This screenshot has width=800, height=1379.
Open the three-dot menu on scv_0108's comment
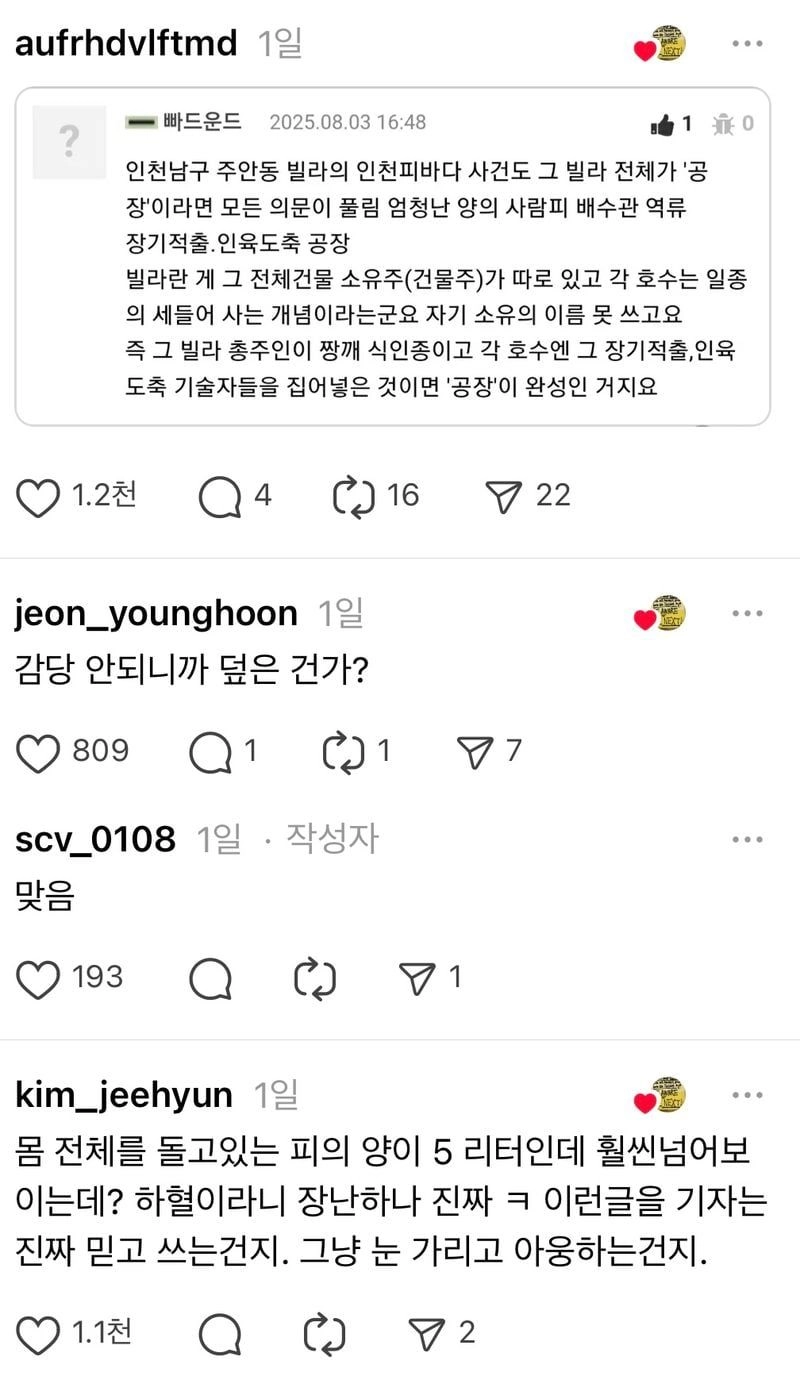[747, 840]
